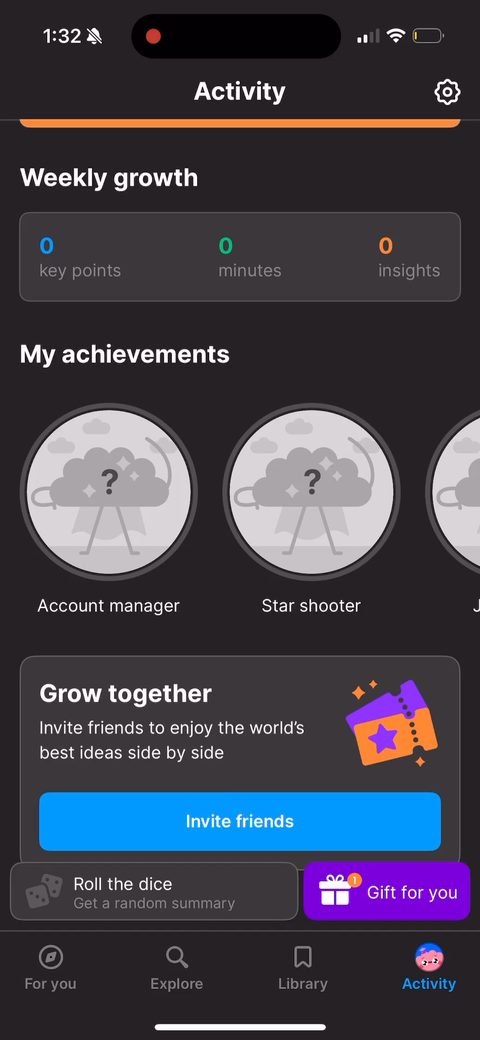Image resolution: width=480 pixels, height=1040 pixels.
Task: Open the Star shooter achievement badge
Action: pos(311,492)
